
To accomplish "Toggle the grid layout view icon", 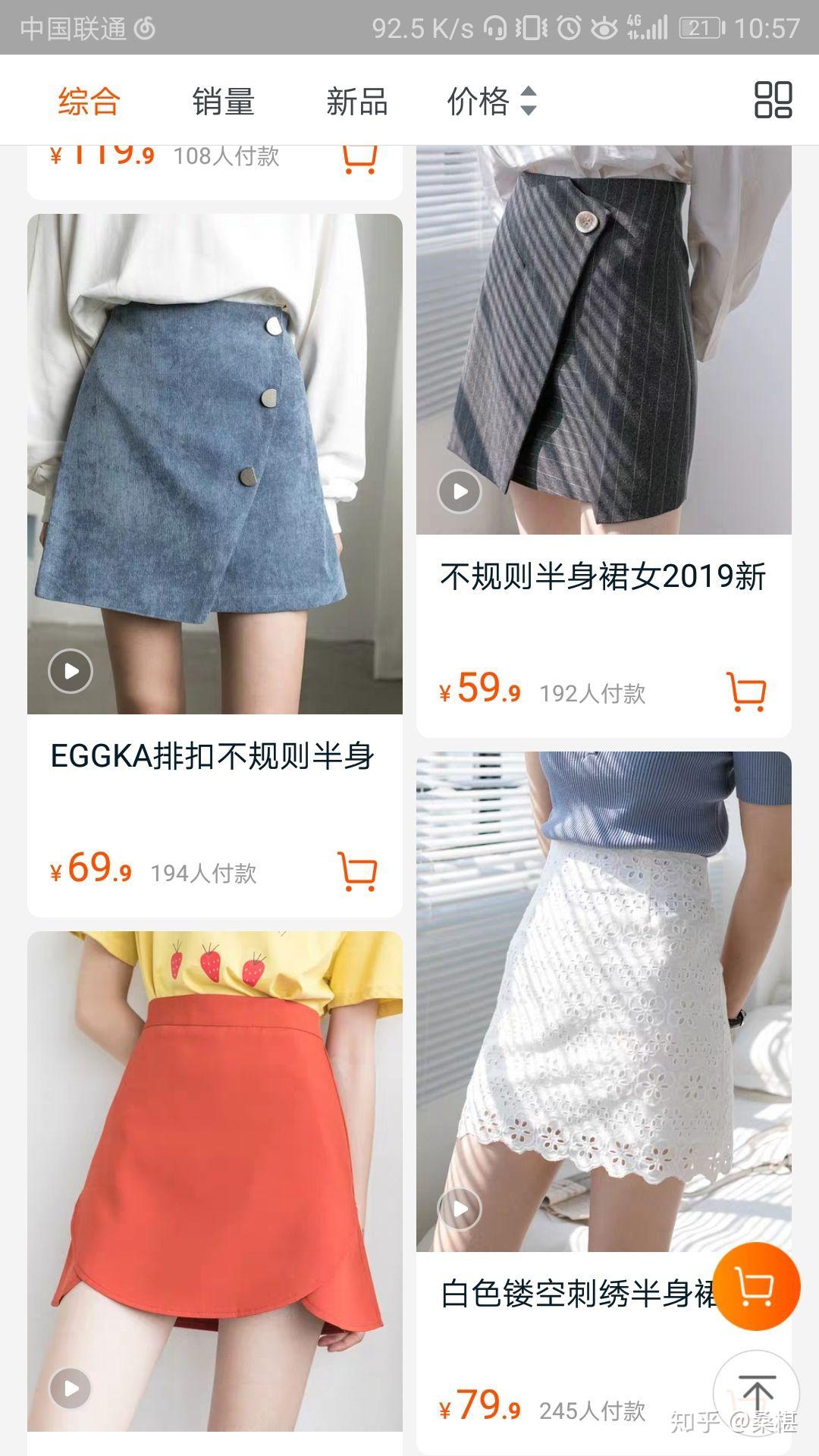I will [x=773, y=100].
